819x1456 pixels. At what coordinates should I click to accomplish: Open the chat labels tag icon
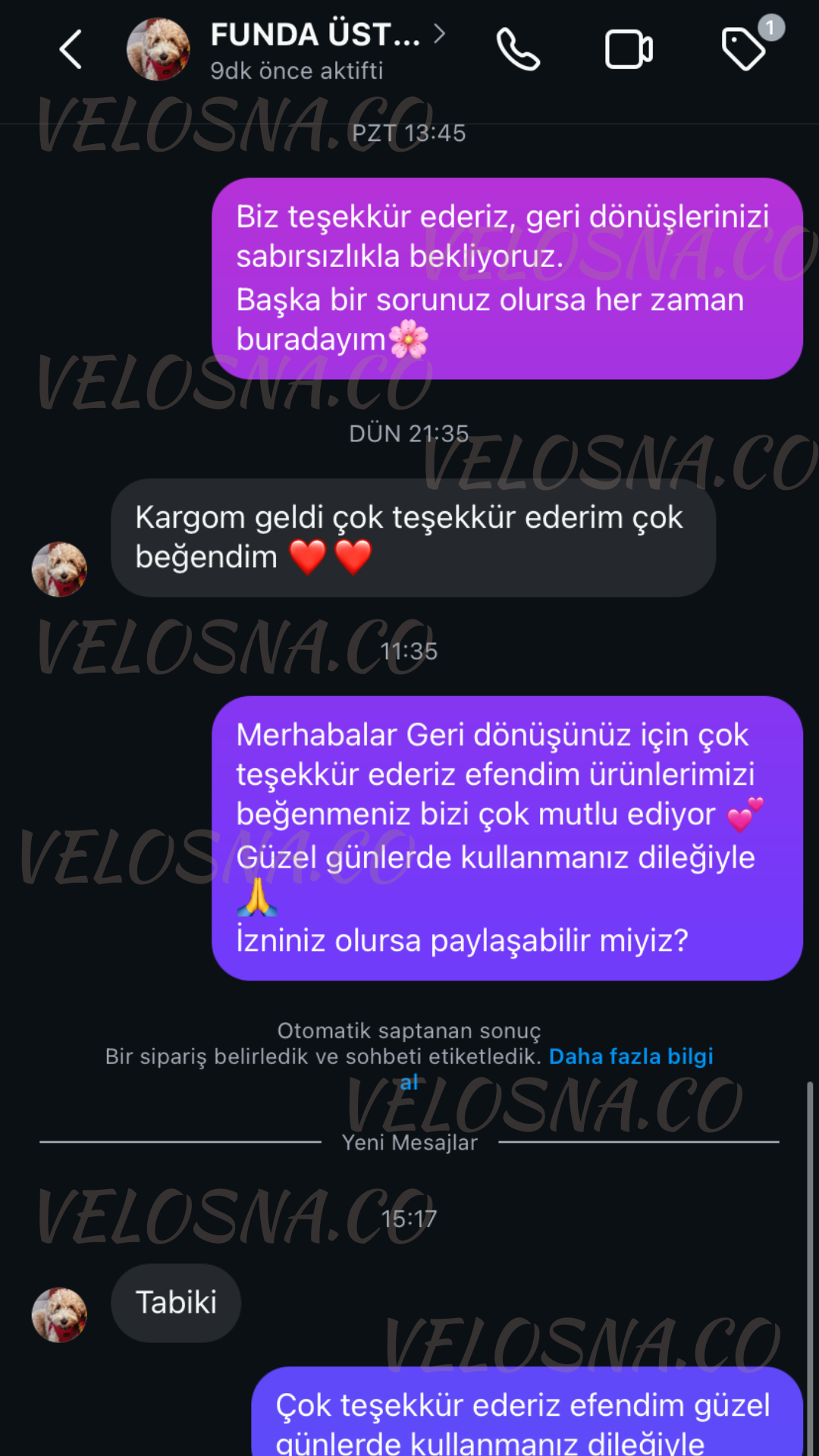point(743,49)
